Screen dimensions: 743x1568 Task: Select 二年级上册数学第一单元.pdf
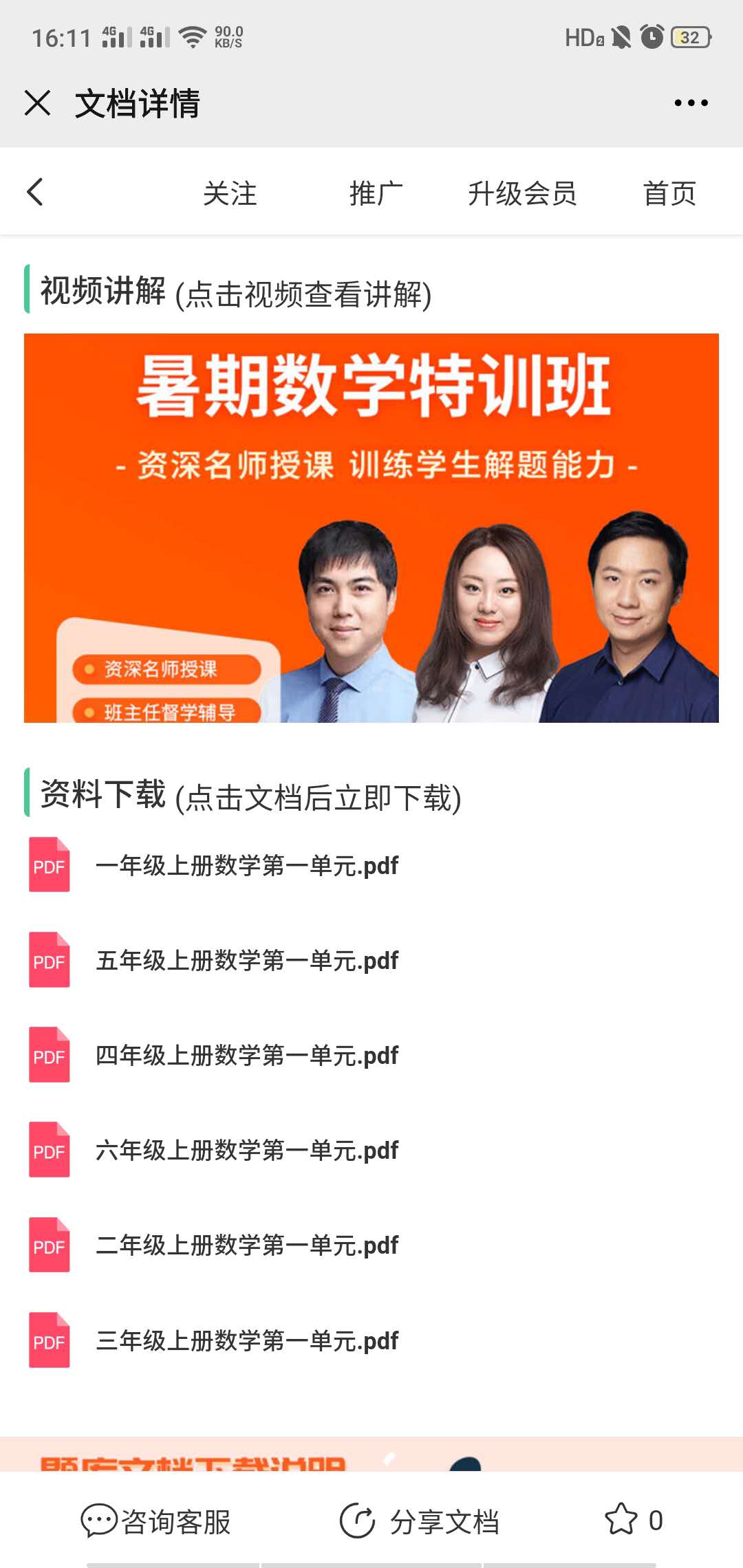pyautogui.click(x=246, y=1245)
